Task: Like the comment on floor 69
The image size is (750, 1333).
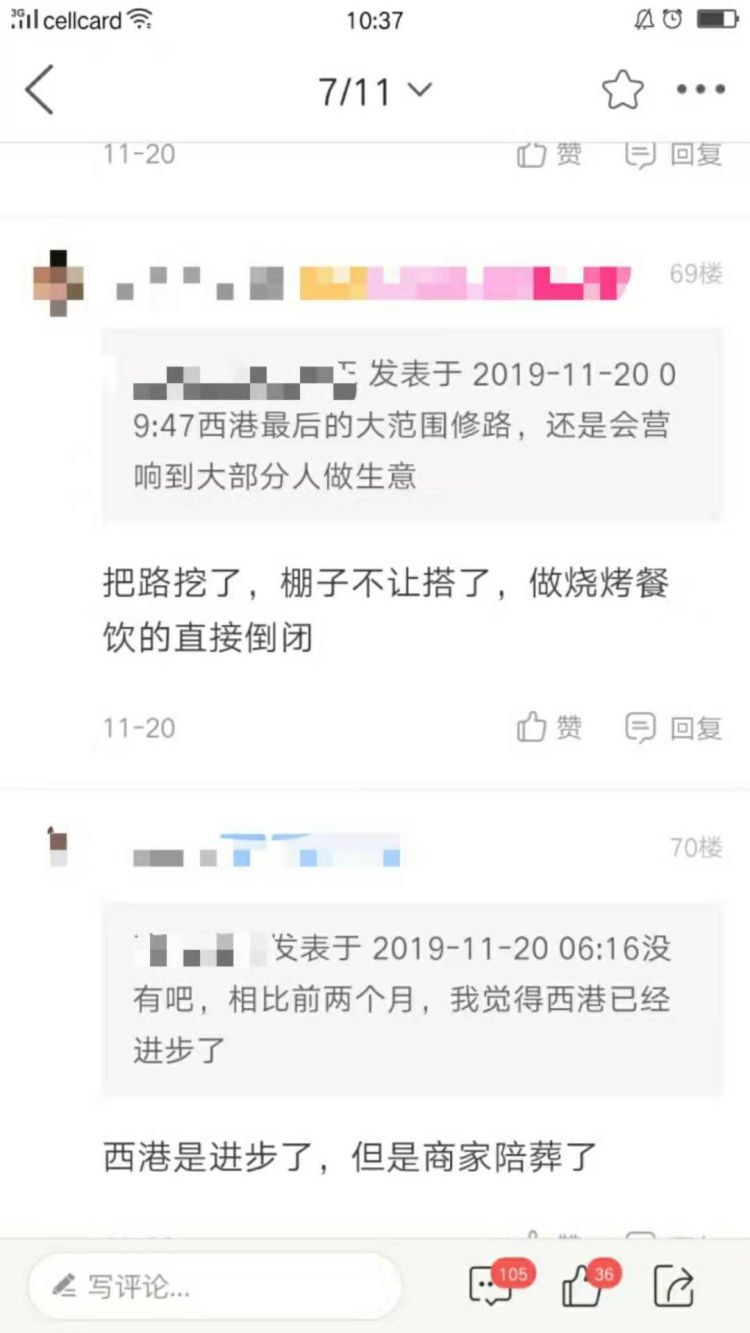Action: [x=549, y=727]
